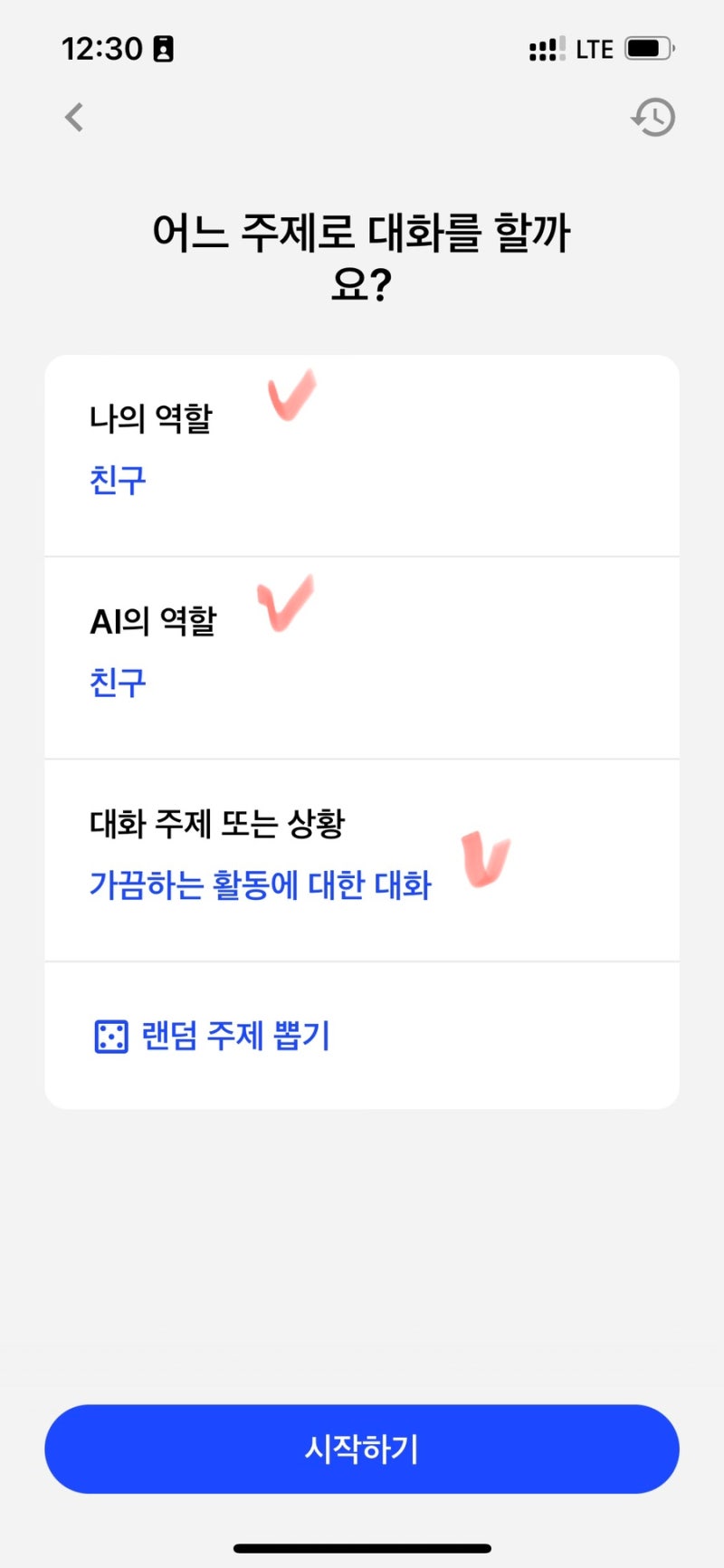Open 대화 주제 또는 상황 selection
The width and height of the screenshot is (724, 1568).
pos(362,861)
